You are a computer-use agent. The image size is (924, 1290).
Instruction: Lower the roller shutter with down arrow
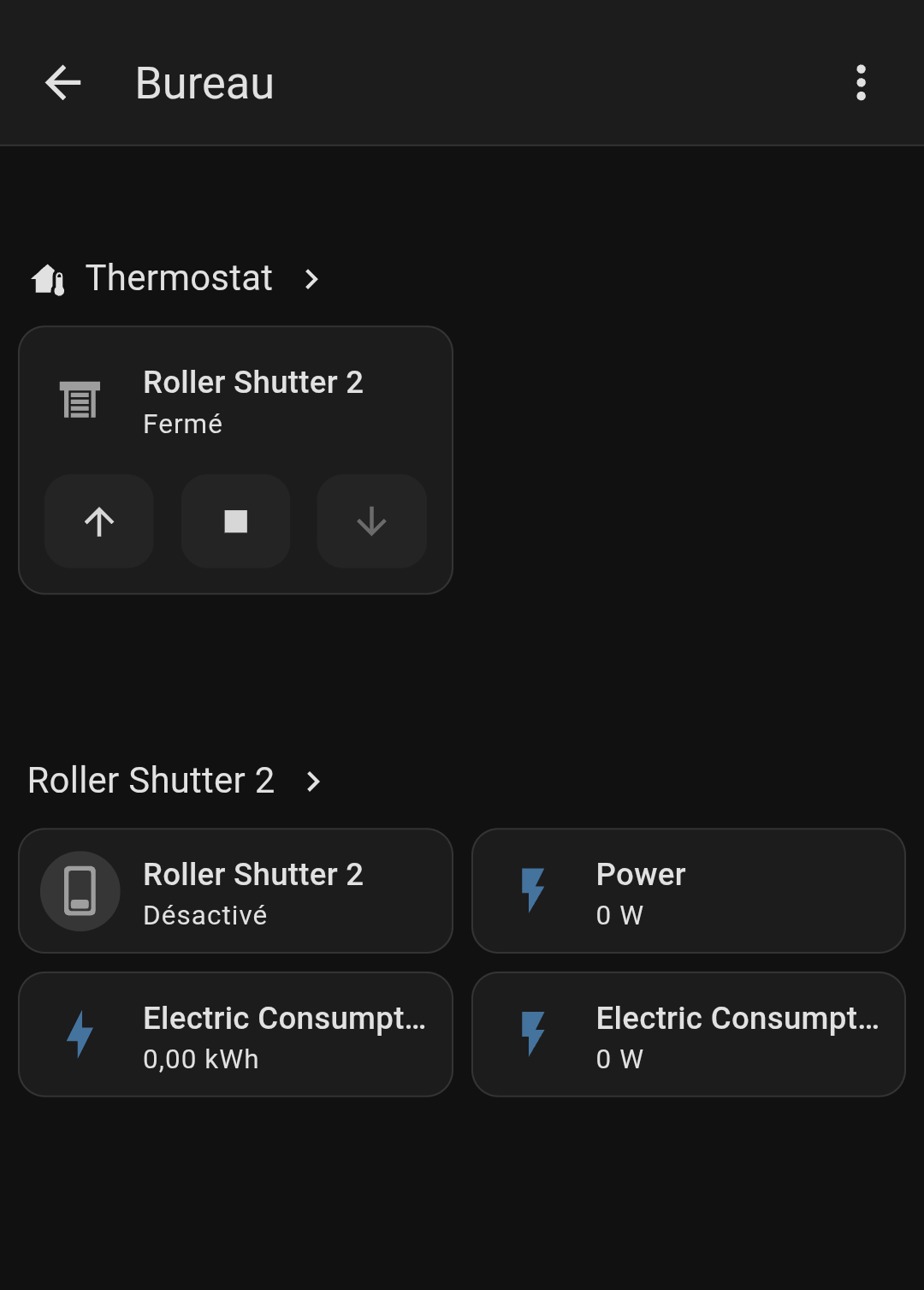371,521
